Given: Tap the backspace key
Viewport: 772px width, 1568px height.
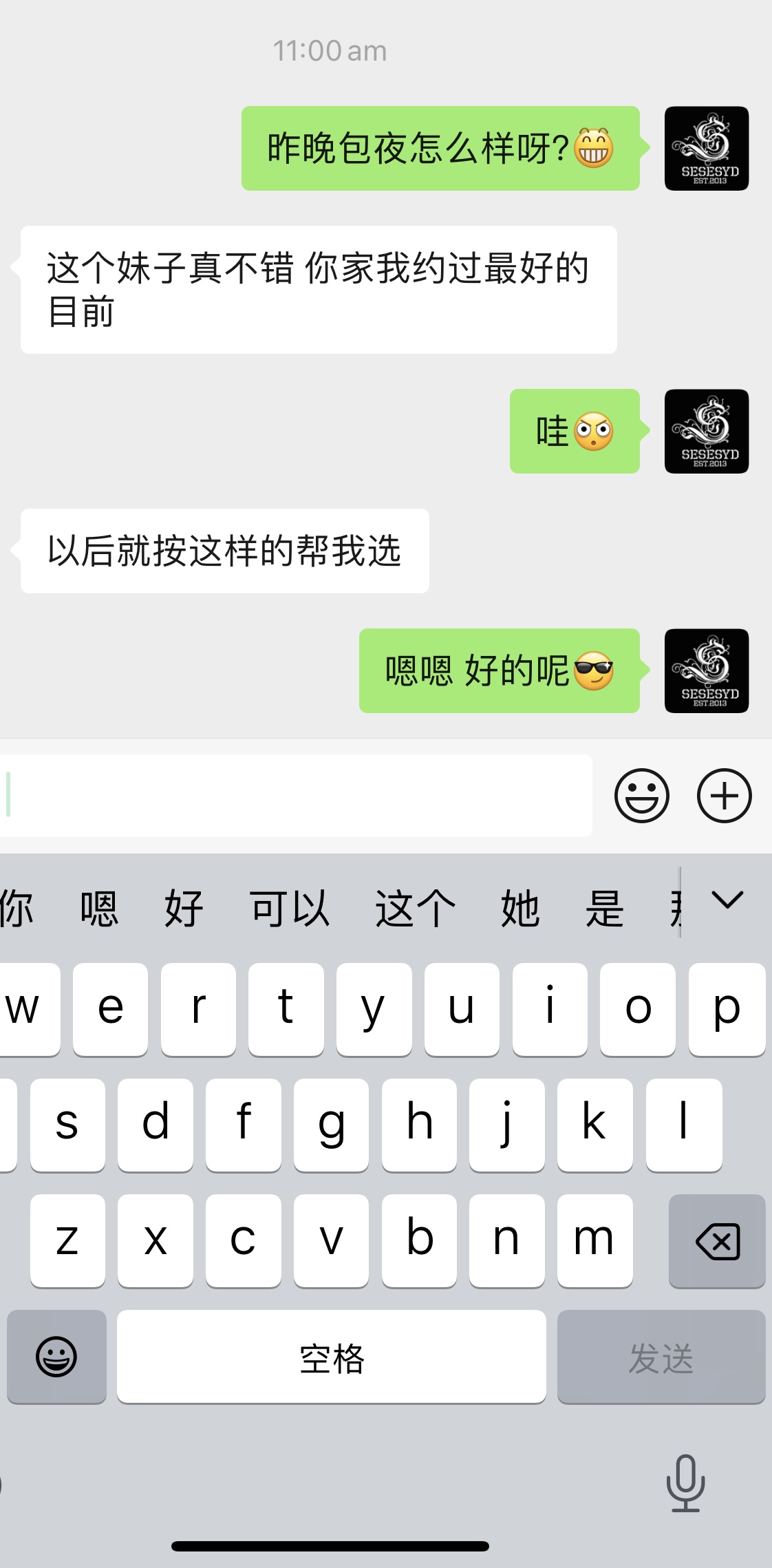Looking at the screenshot, I should [x=717, y=1240].
